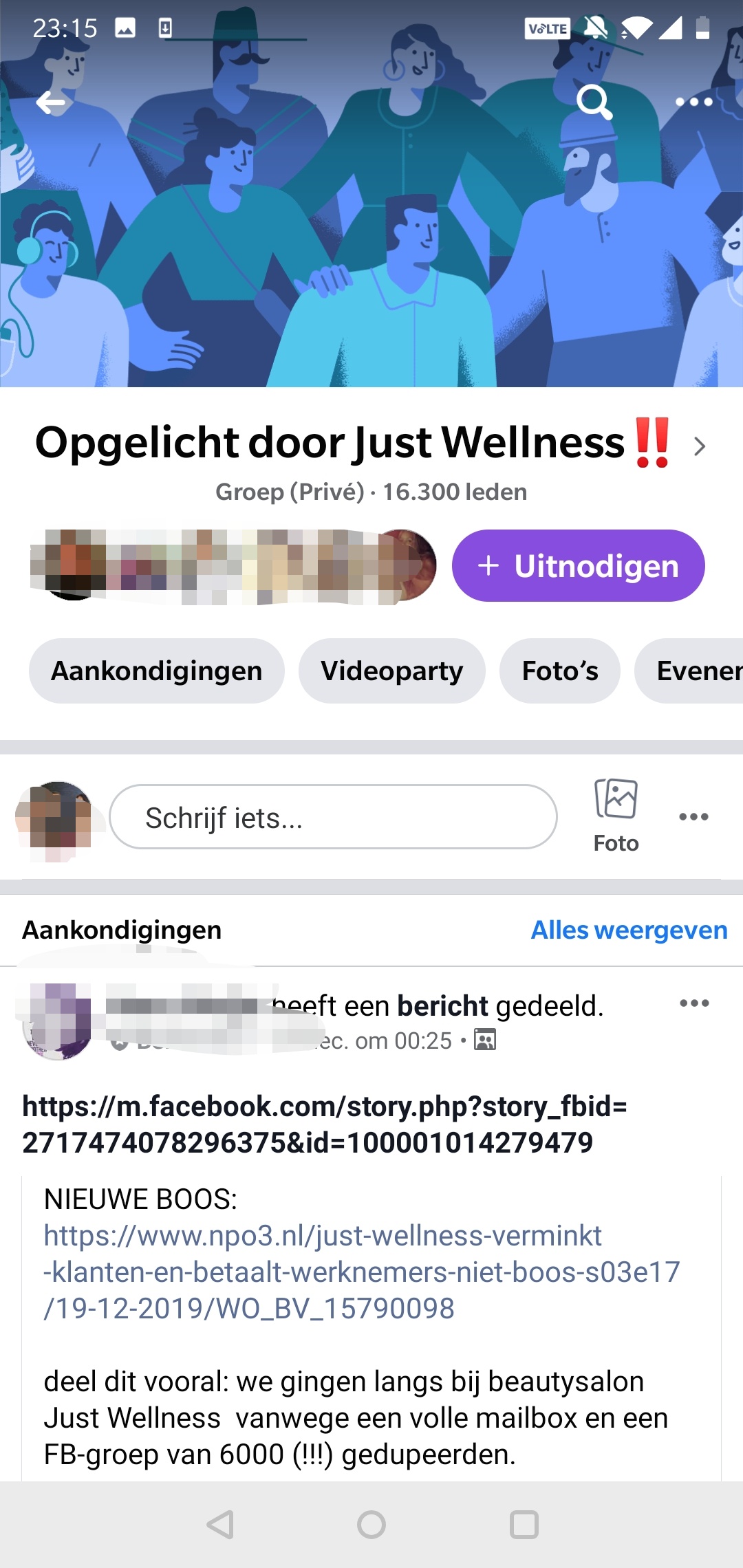Go back using the top arrow
Image resolution: width=743 pixels, height=1568 pixels.
pyautogui.click(x=51, y=102)
